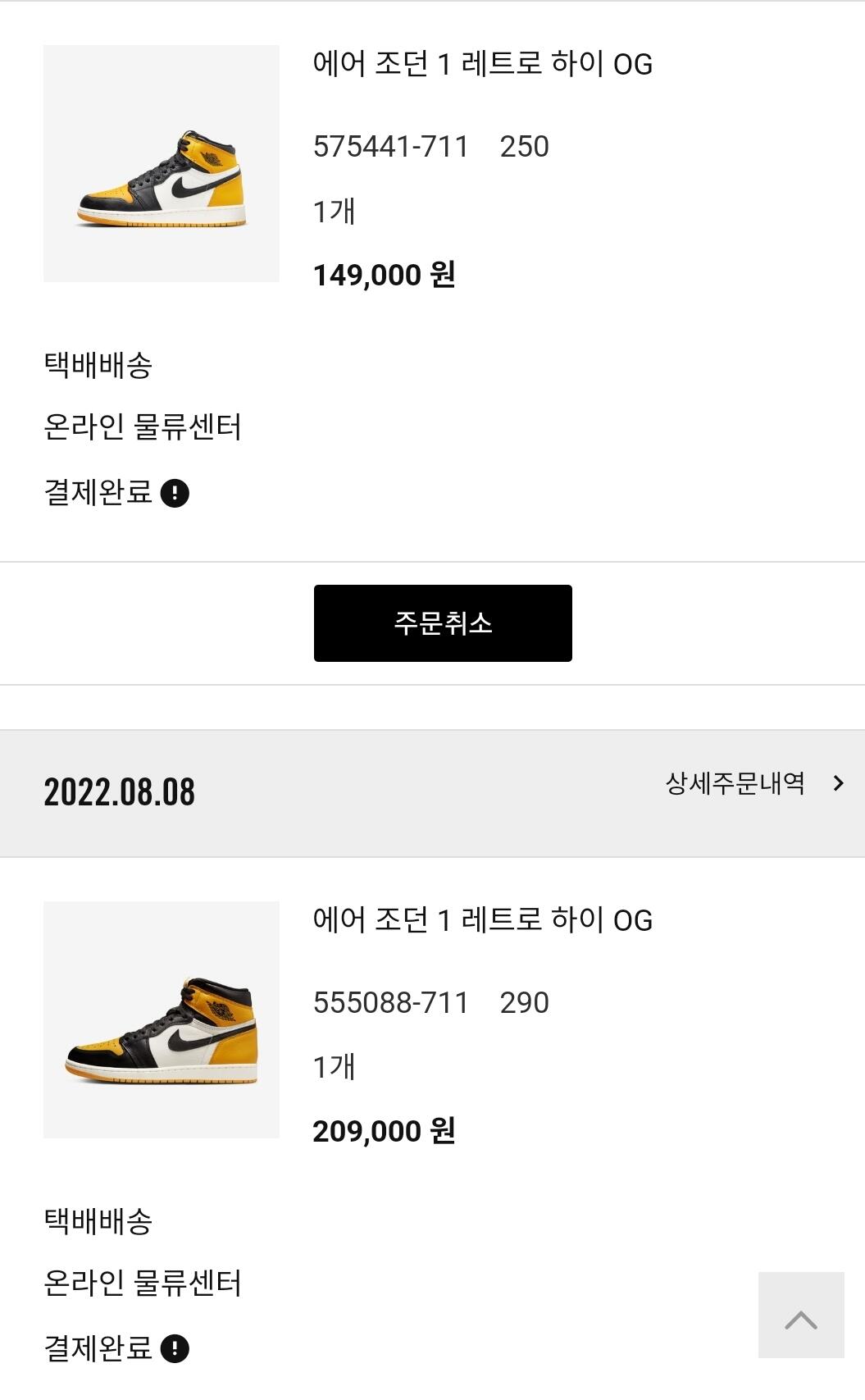
Task: Jump back to the top of the page
Action: pyautogui.click(x=801, y=1315)
